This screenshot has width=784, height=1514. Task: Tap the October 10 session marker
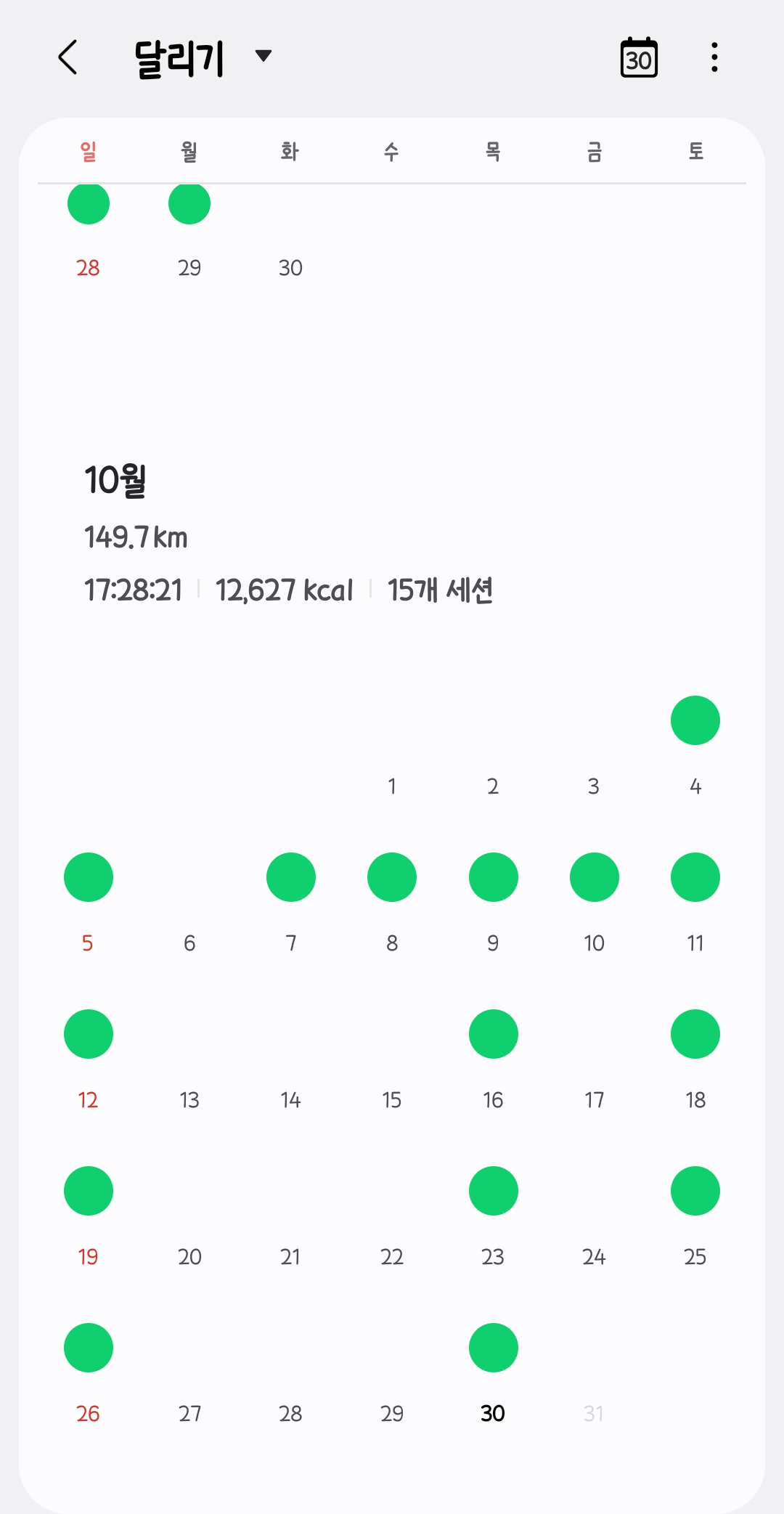(x=595, y=878)
